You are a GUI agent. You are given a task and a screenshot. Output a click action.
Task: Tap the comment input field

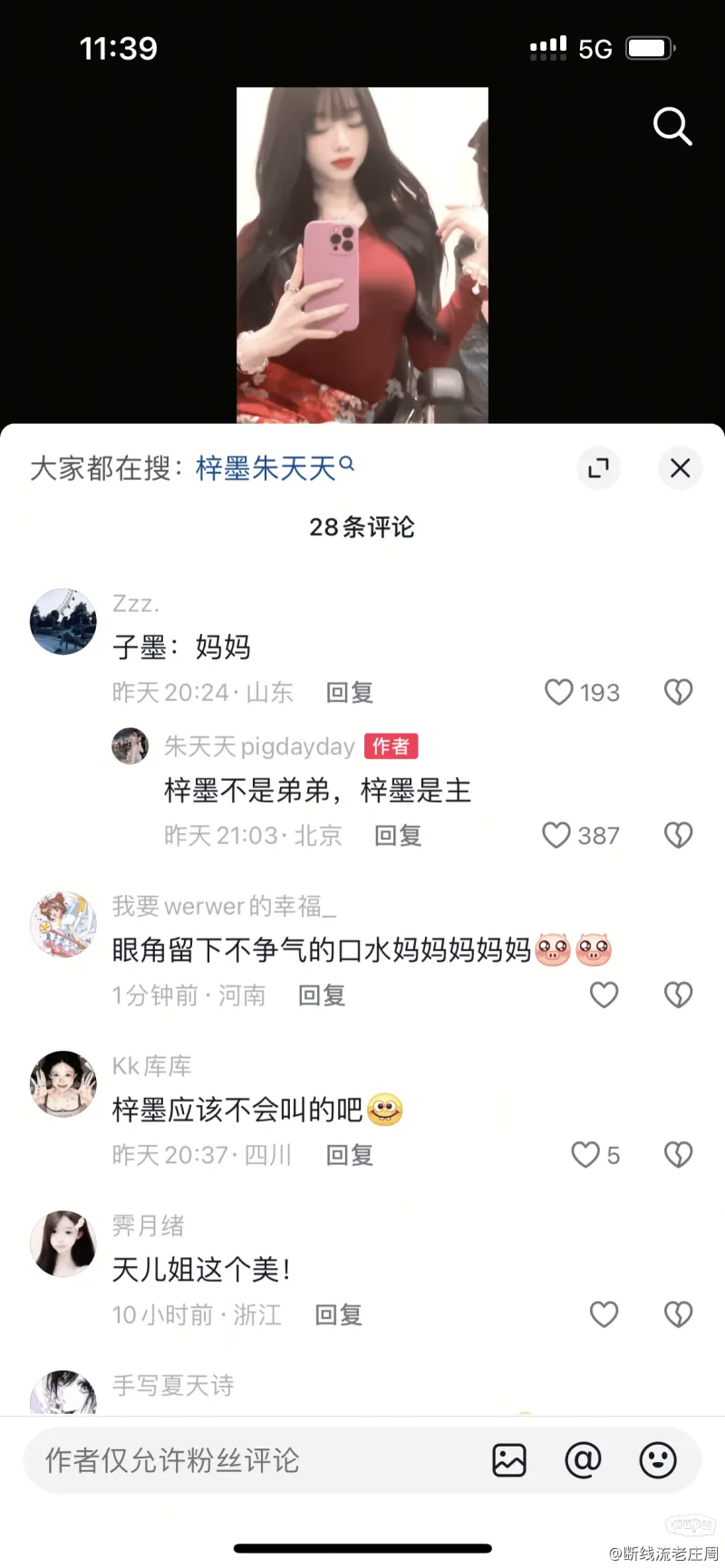coord(245,1460)
